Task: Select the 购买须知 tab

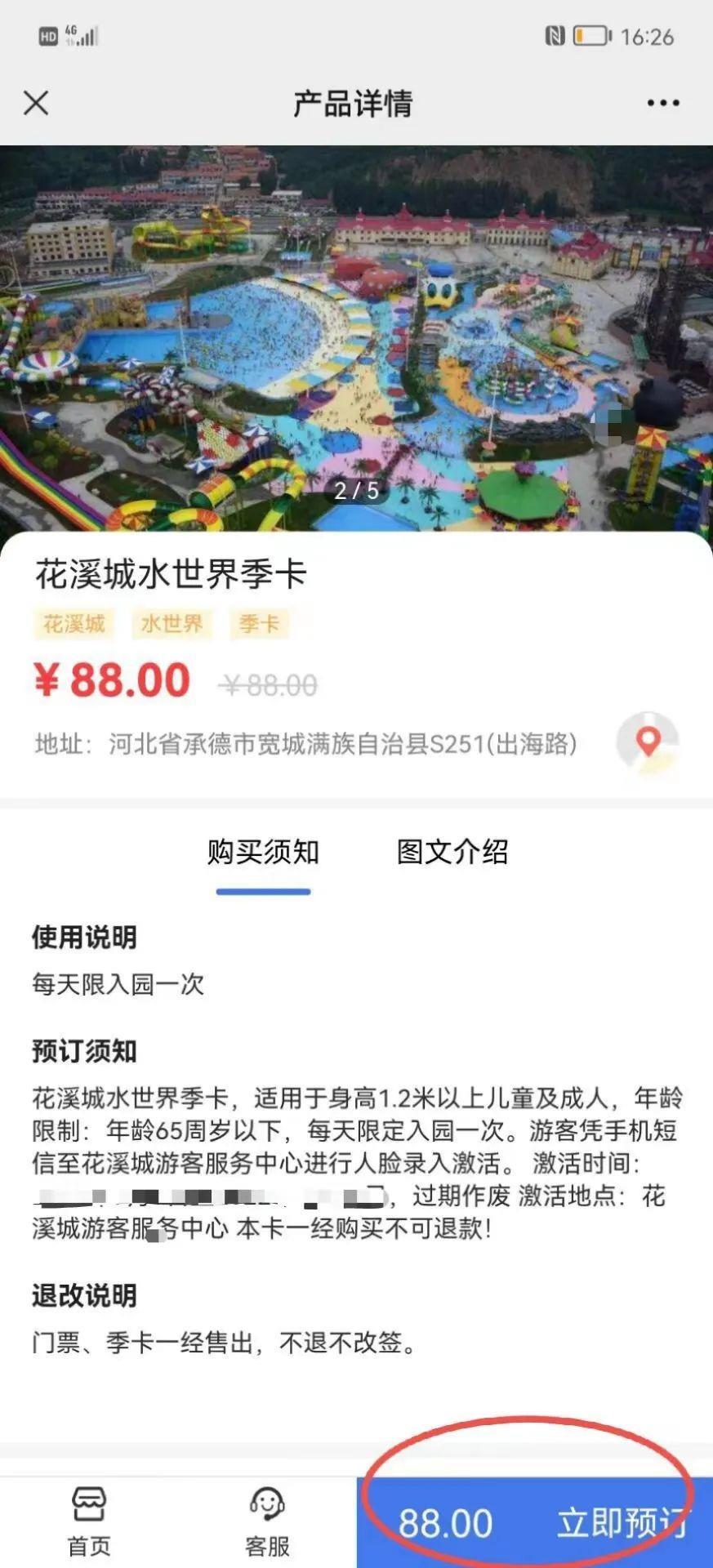Action: (263, 852)
